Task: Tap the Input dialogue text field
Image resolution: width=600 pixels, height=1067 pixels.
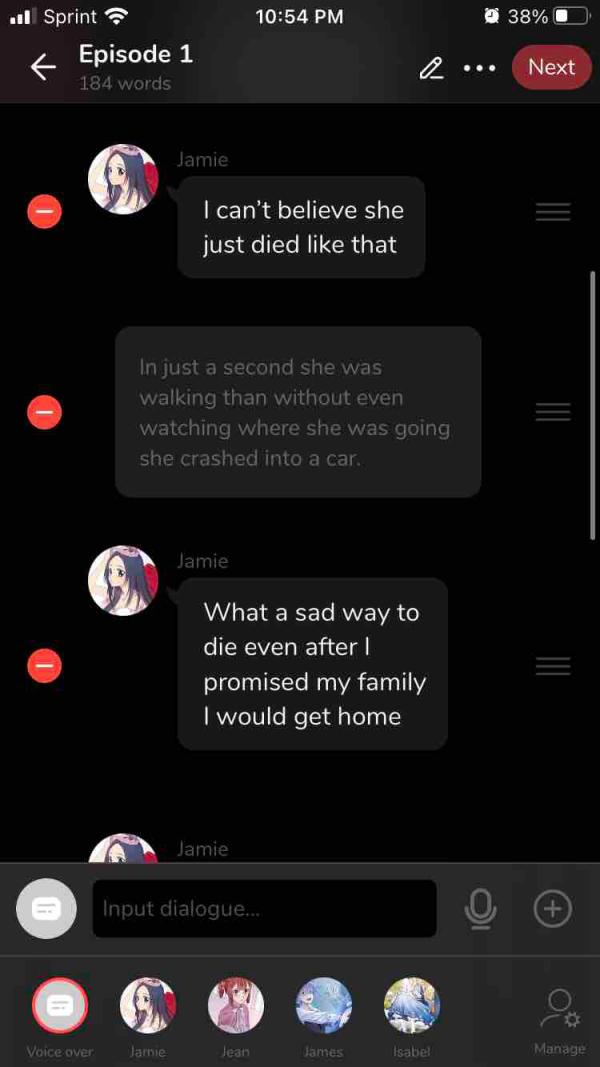Action: click(264, 908)
